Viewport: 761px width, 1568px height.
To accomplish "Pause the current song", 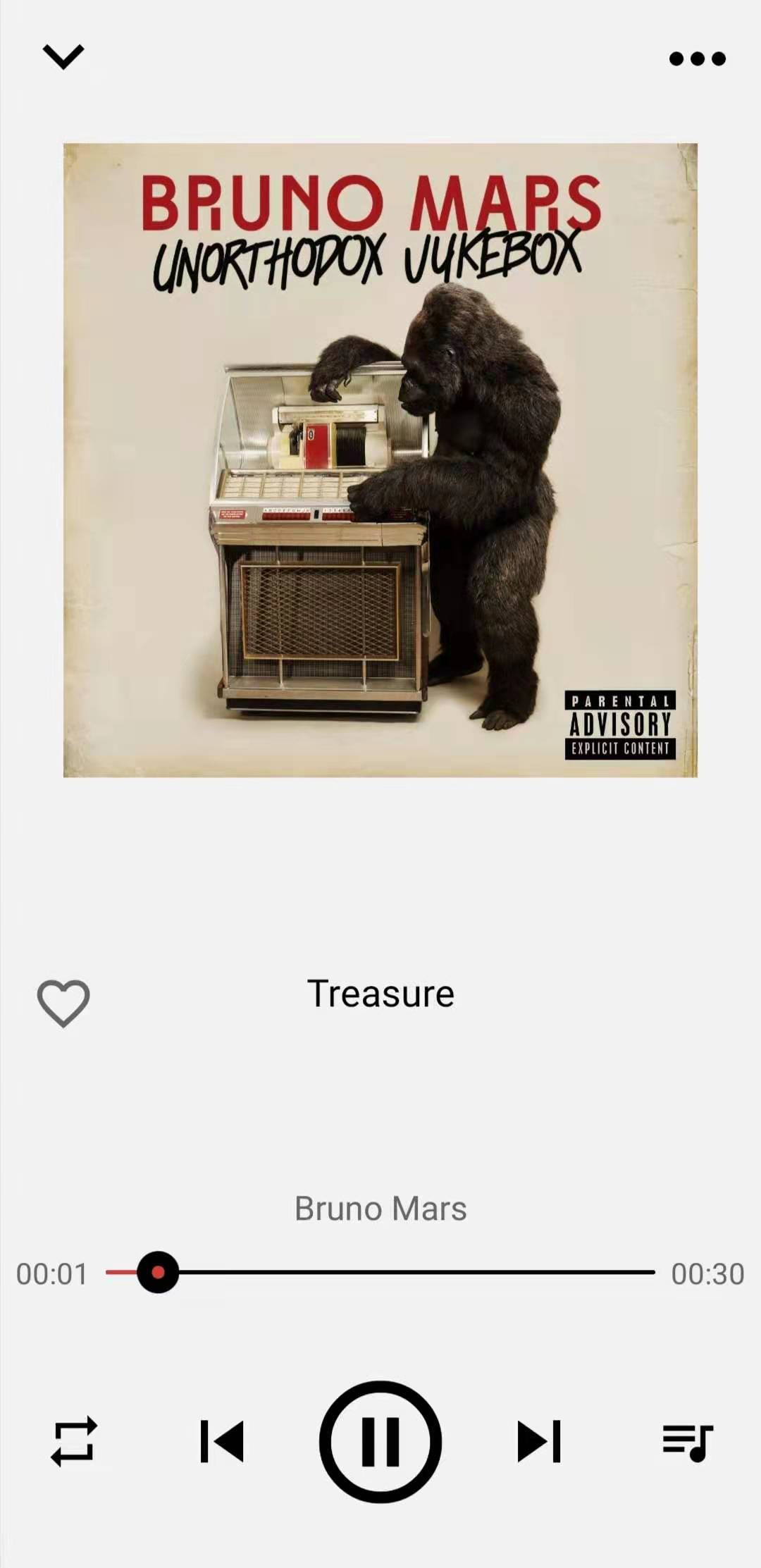I will pyautogui.click(x=380, y=1441).
